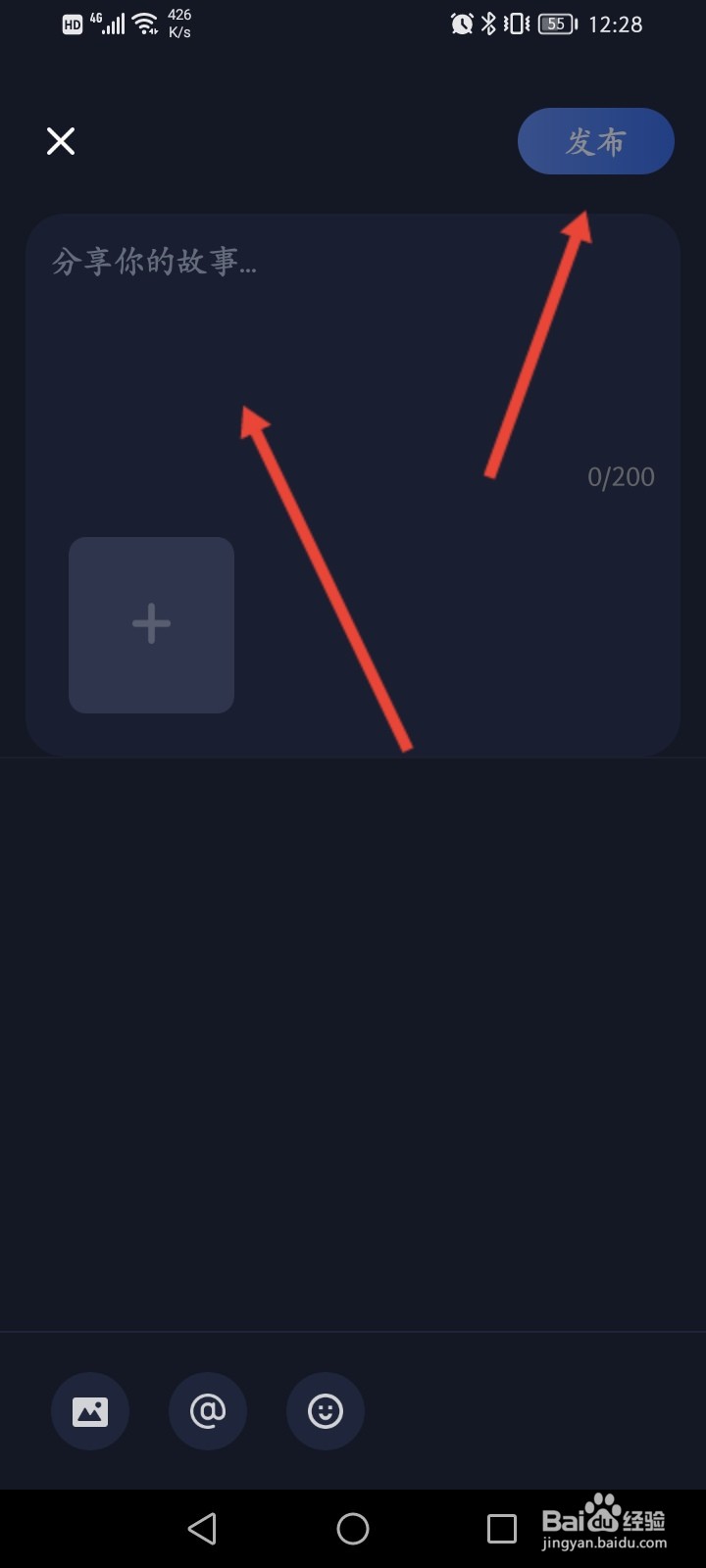Tap the alarm clock status bar icon
This screenshot has width=706, height=1568.
coord(460,24)
